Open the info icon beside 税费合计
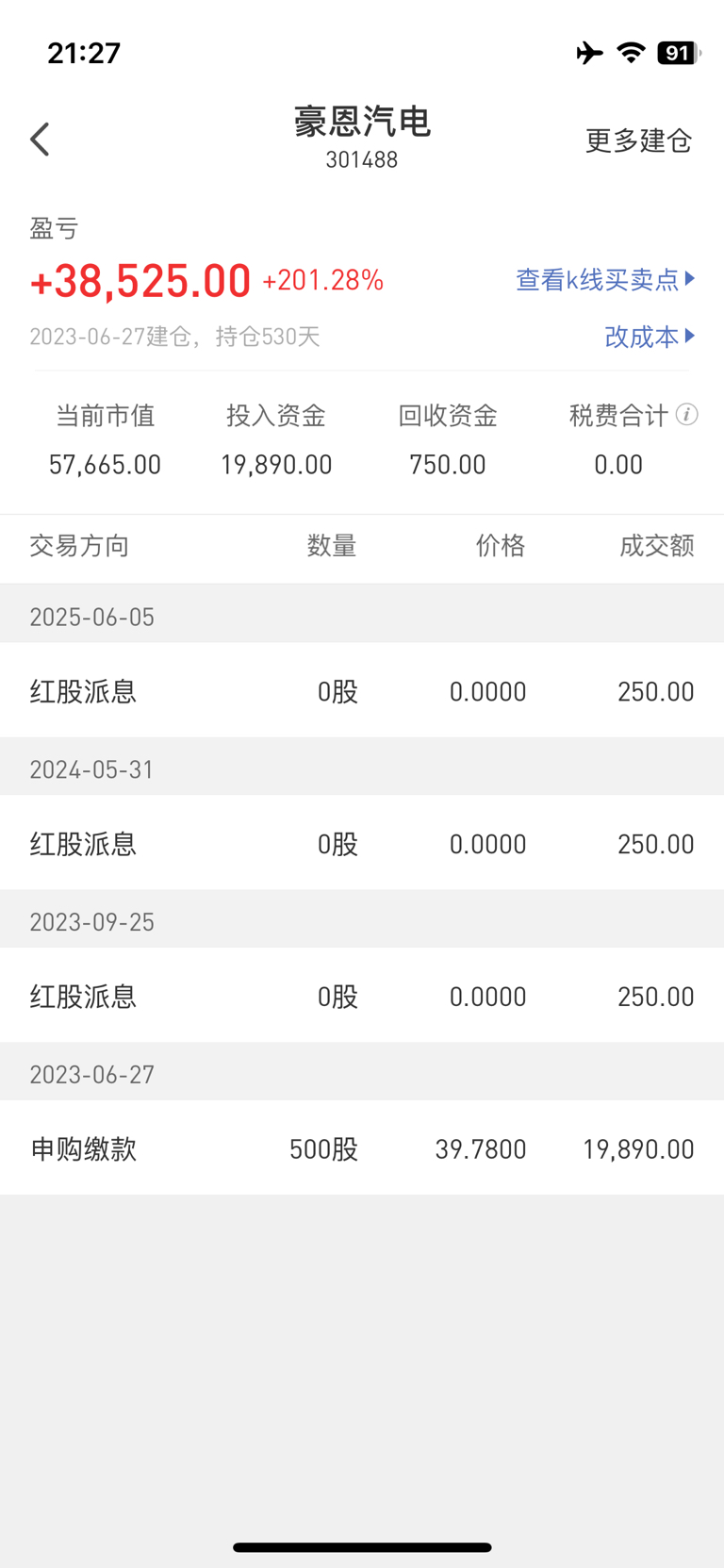Image resolution: width=724 pixels, height=1568 pixels. 687,414
